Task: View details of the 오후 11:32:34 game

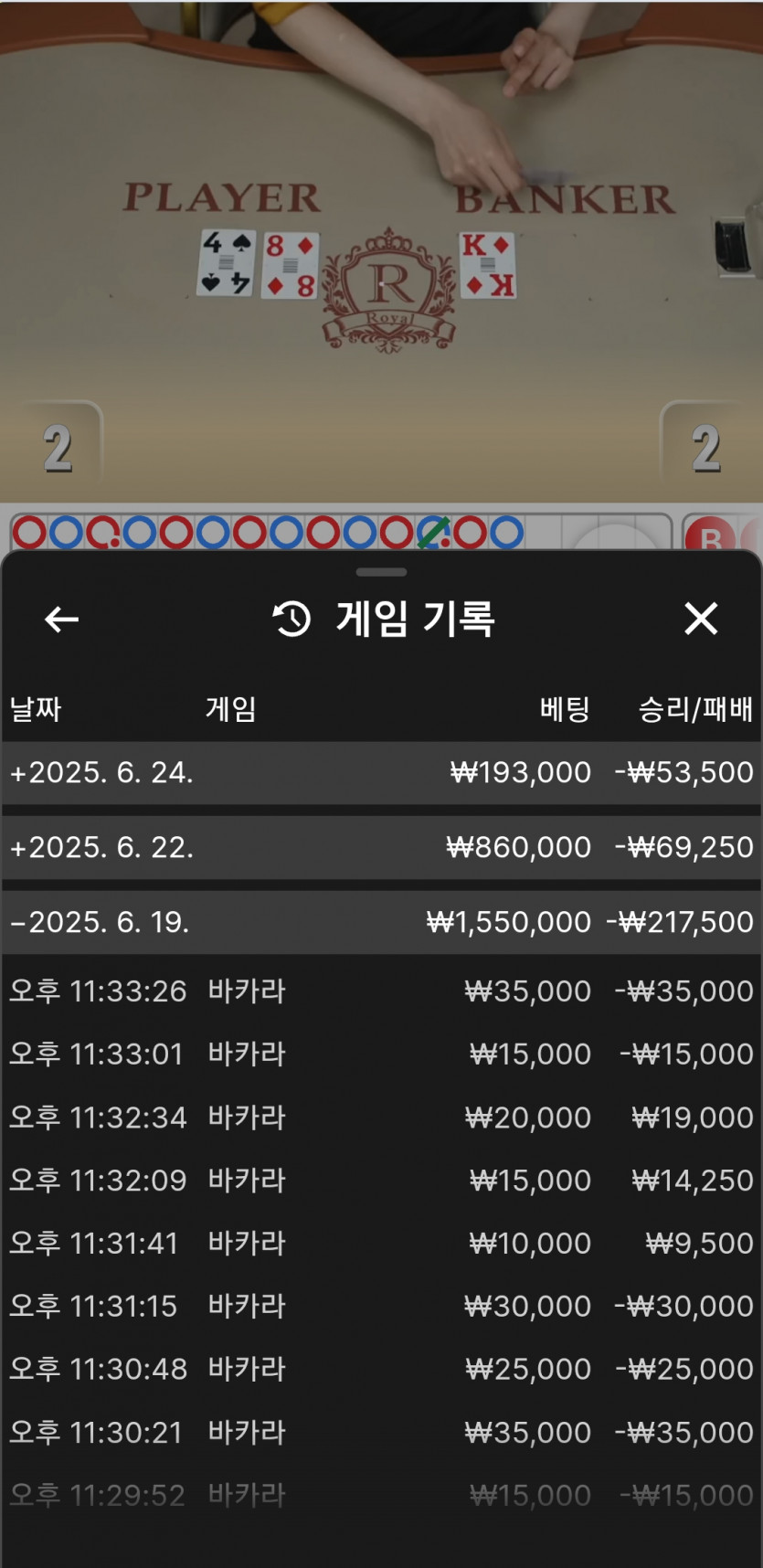Action: [381, 1118]
